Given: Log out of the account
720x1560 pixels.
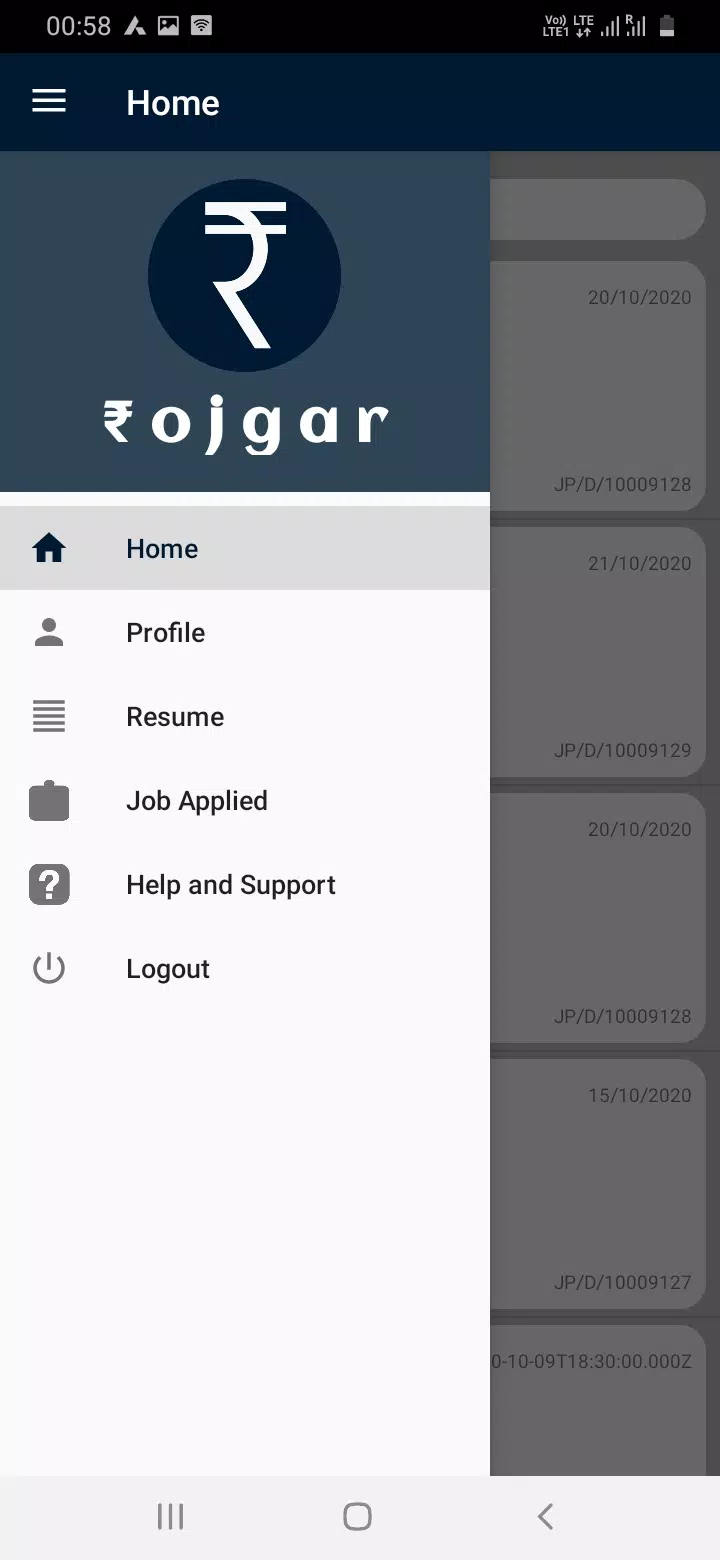Looking at the screenshot, I should tap(244, 968).
